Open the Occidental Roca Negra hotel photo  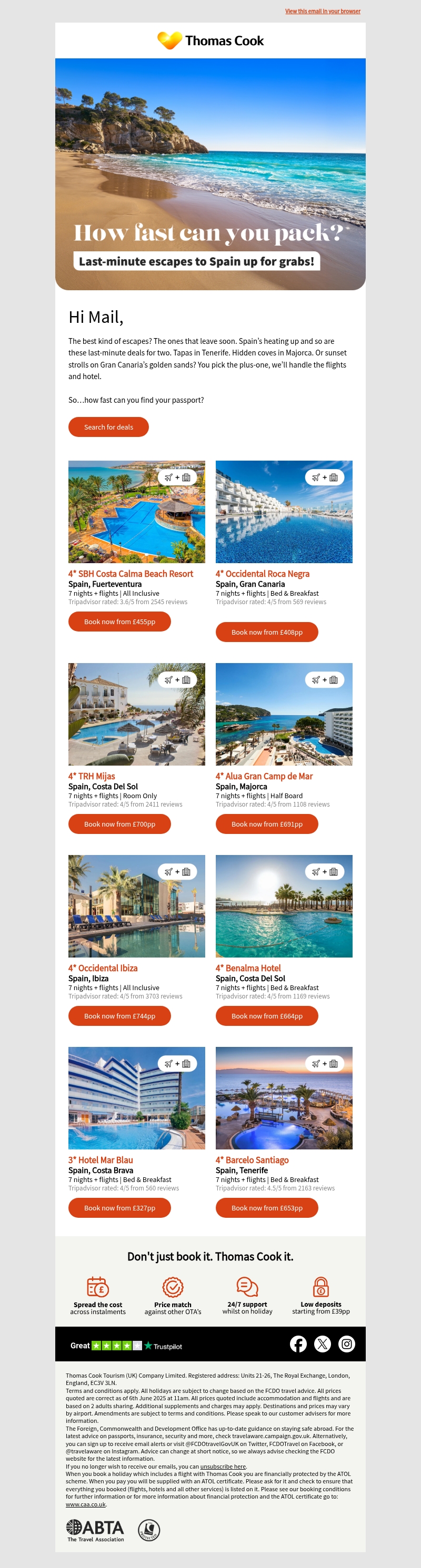pyautogui.click(x=284, y=511)
